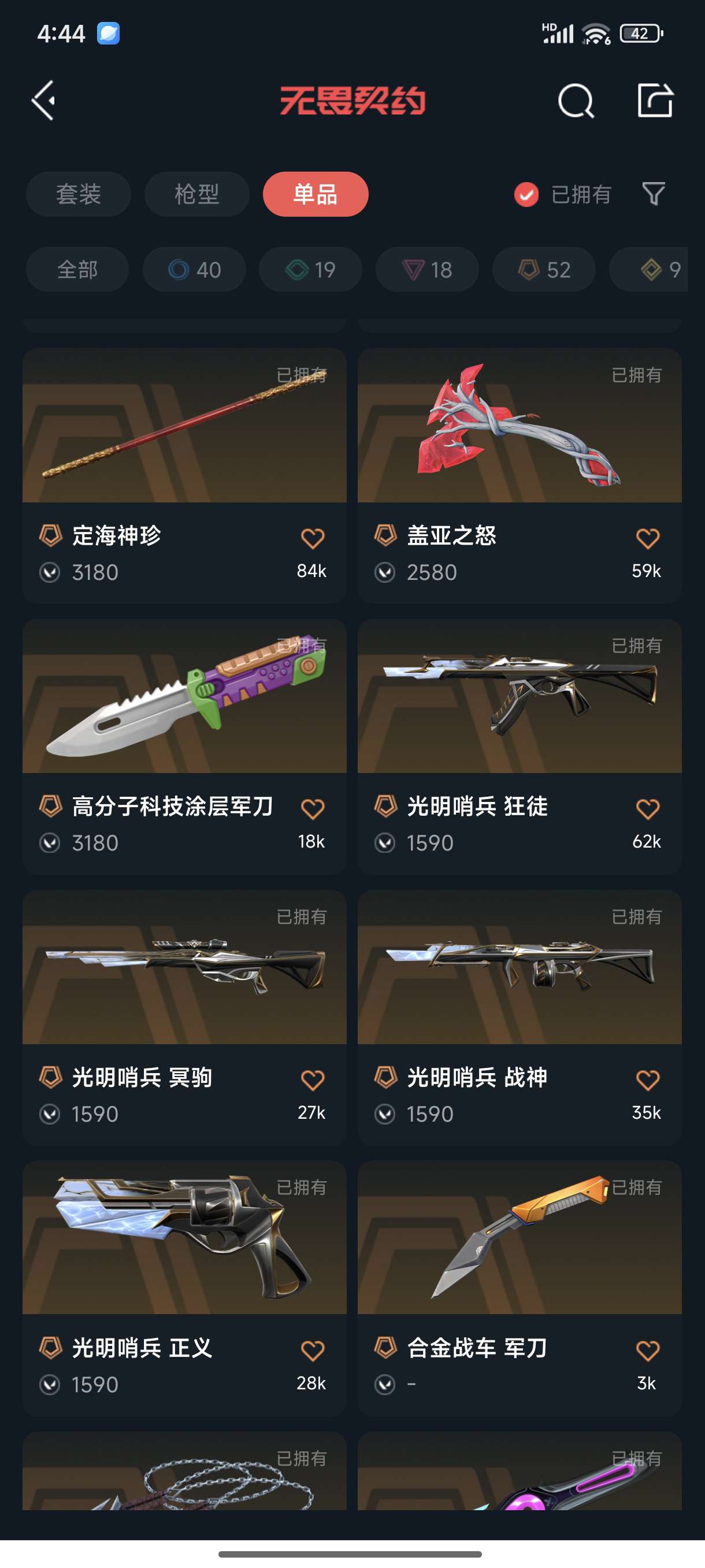Switch to the 套装 tab
This screenshot has width=705, height=1568.
(x=79, y=194)
